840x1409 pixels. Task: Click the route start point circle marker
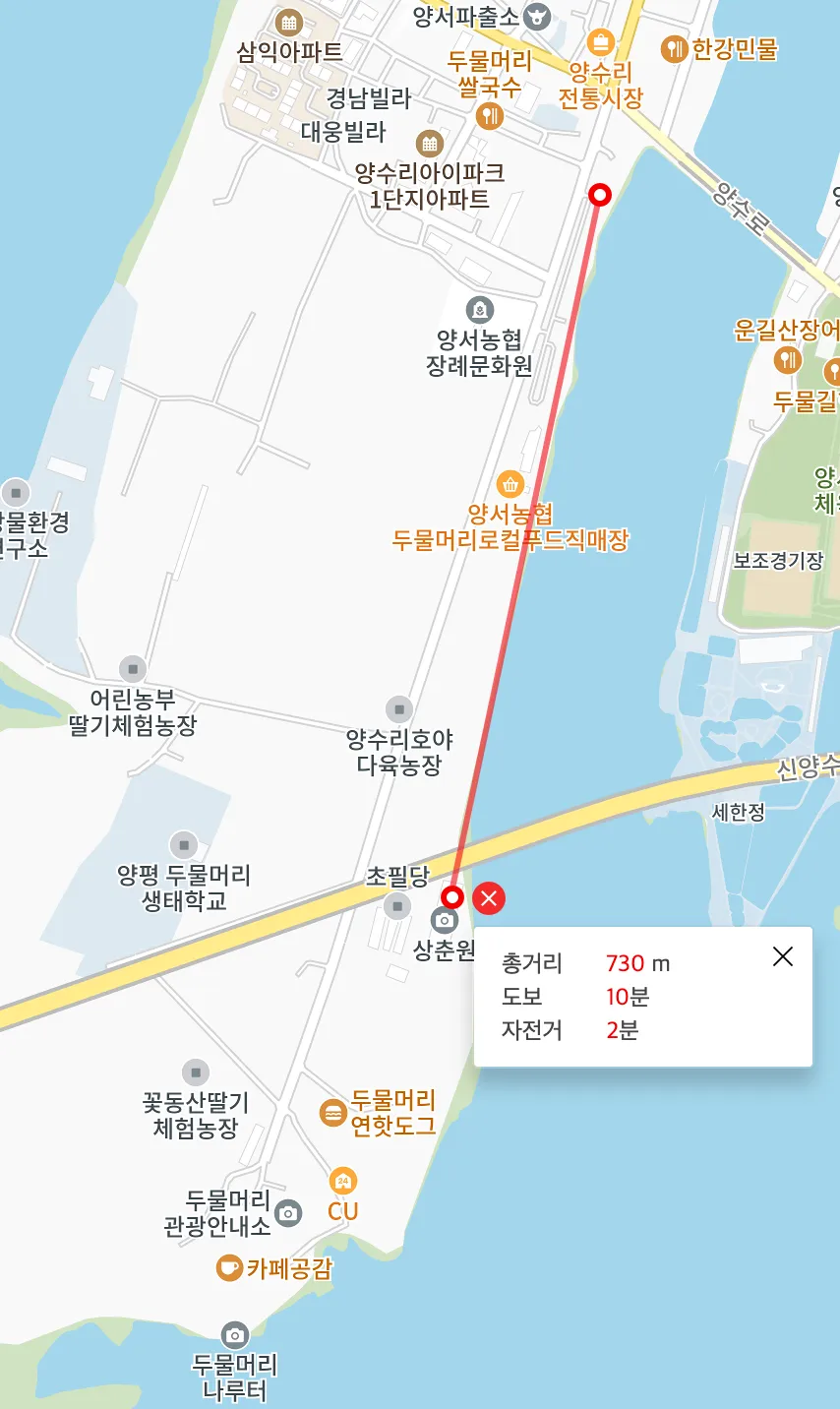point(600,194)
